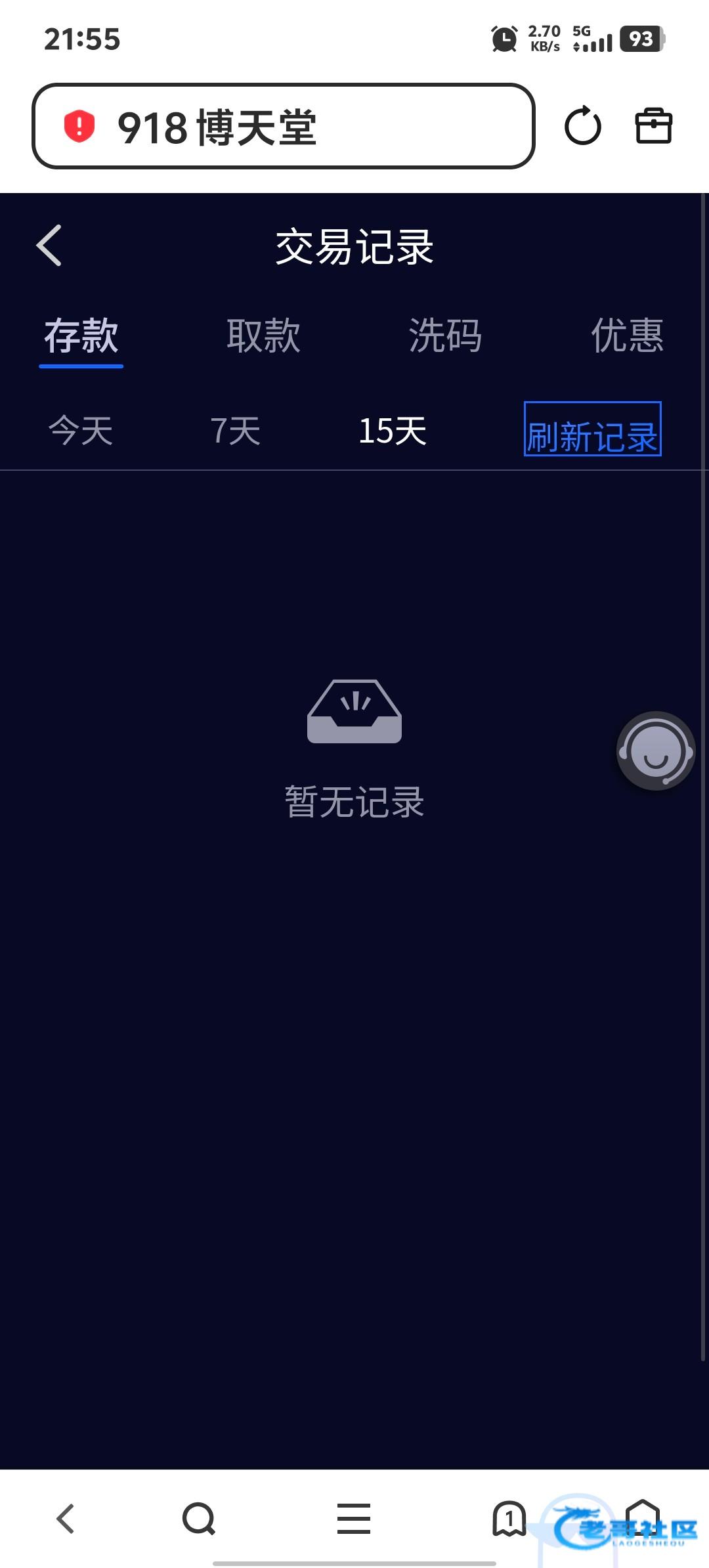The height and width of the screenshot is (1568, 709).
Task: Open the browser toolbox icon
Action: pyautogui.click(x=653, y=126)
